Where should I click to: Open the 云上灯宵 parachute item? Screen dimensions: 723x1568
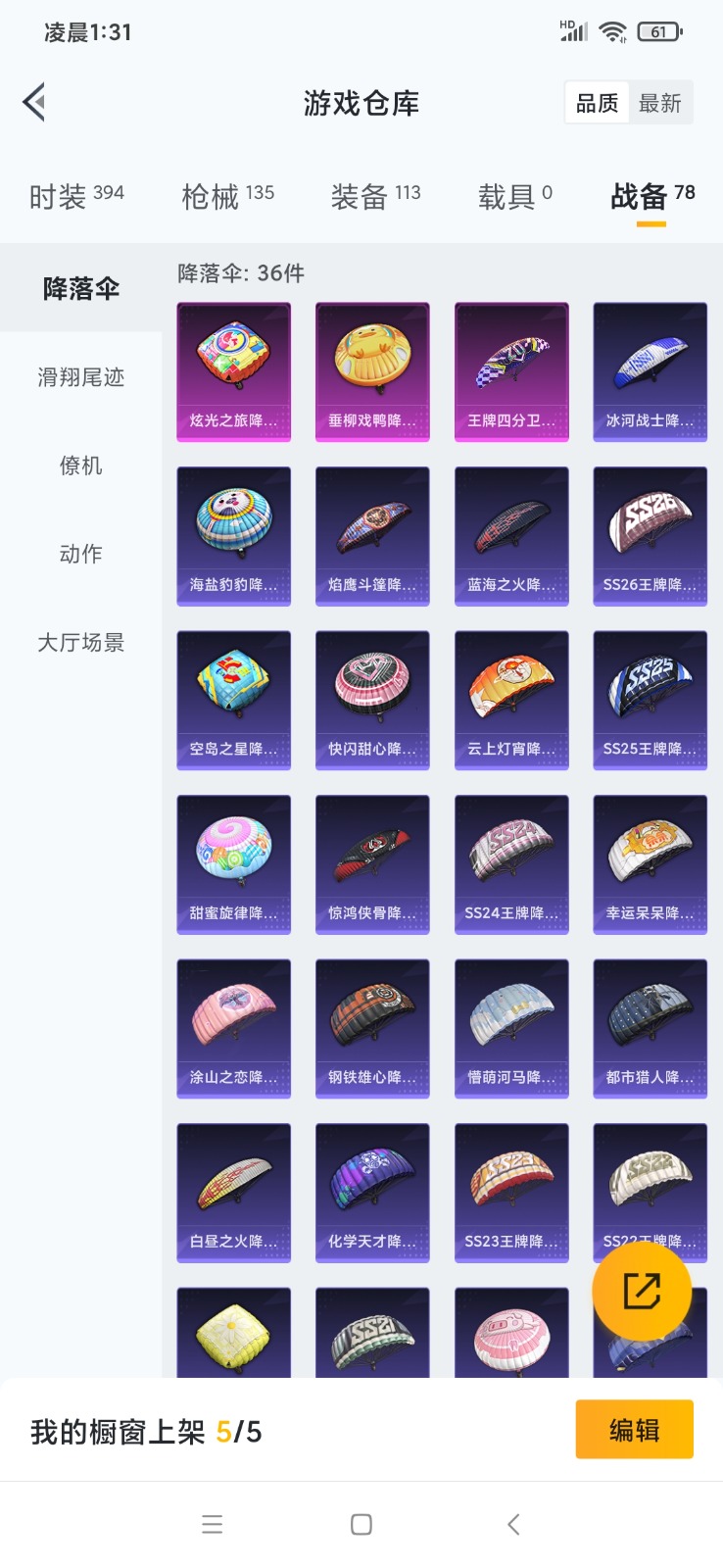pyautogui.click(x=511, y=700)
